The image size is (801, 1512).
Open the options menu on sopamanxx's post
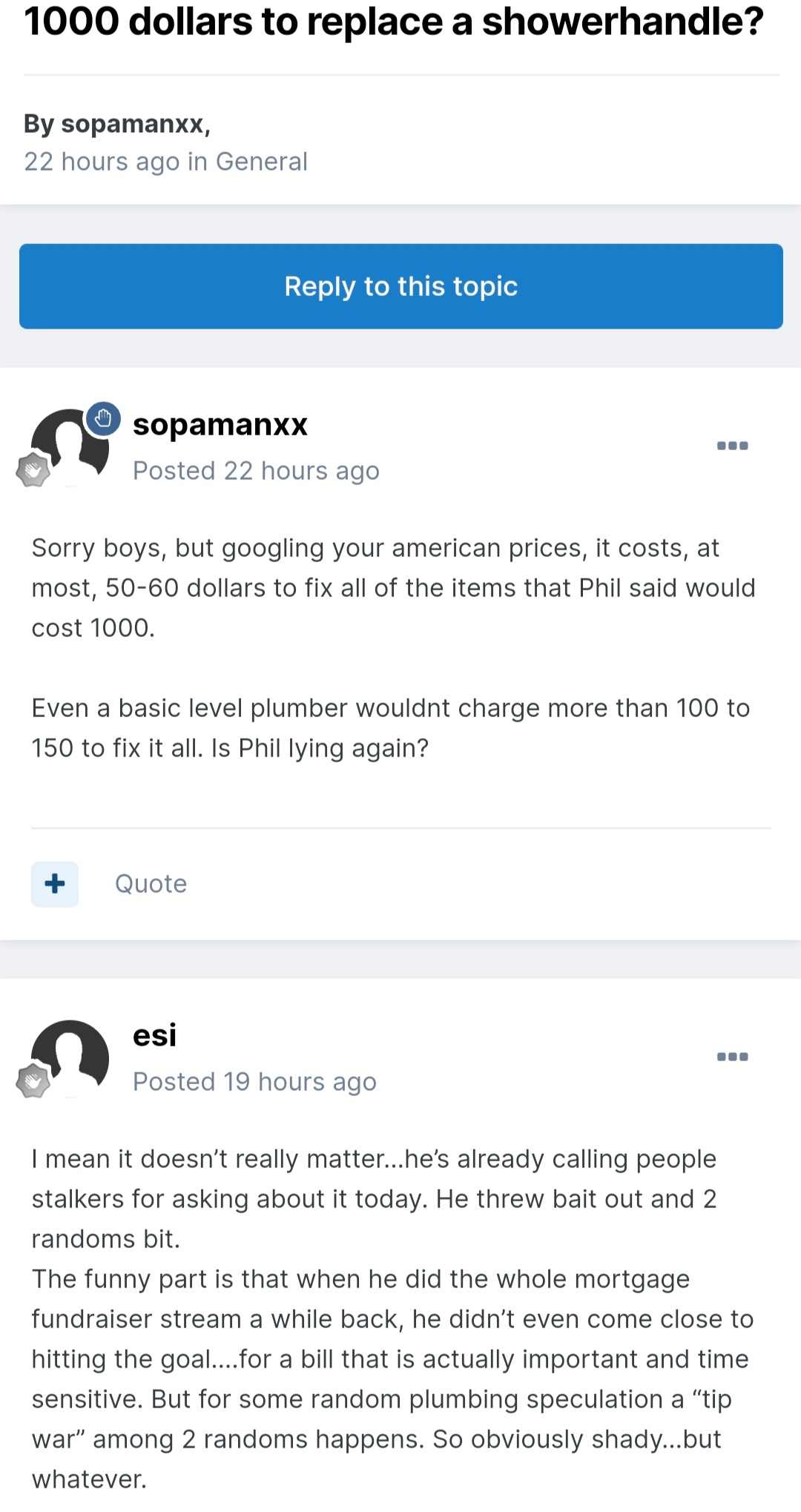coord(732,446)
